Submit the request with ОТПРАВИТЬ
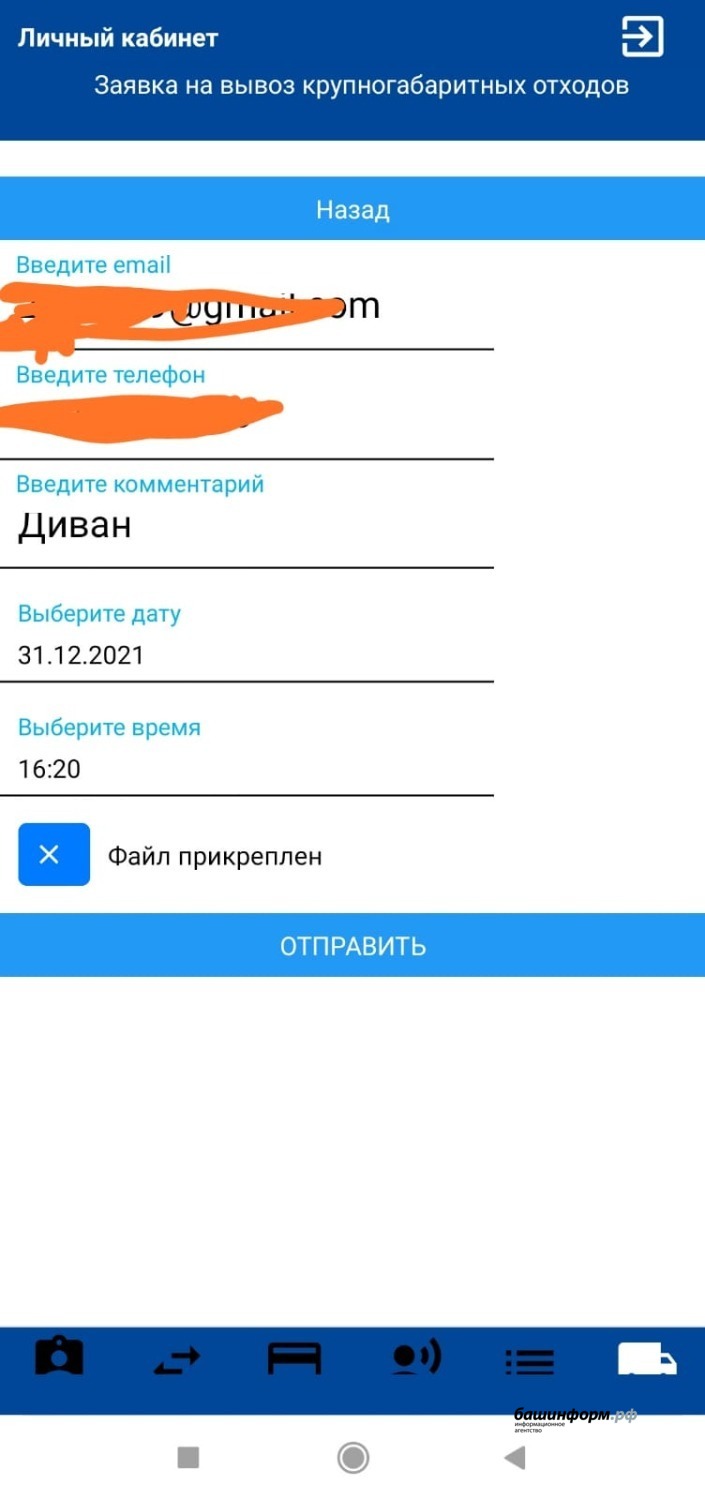The image size is (705, 1500). click(x=352, y=946)
